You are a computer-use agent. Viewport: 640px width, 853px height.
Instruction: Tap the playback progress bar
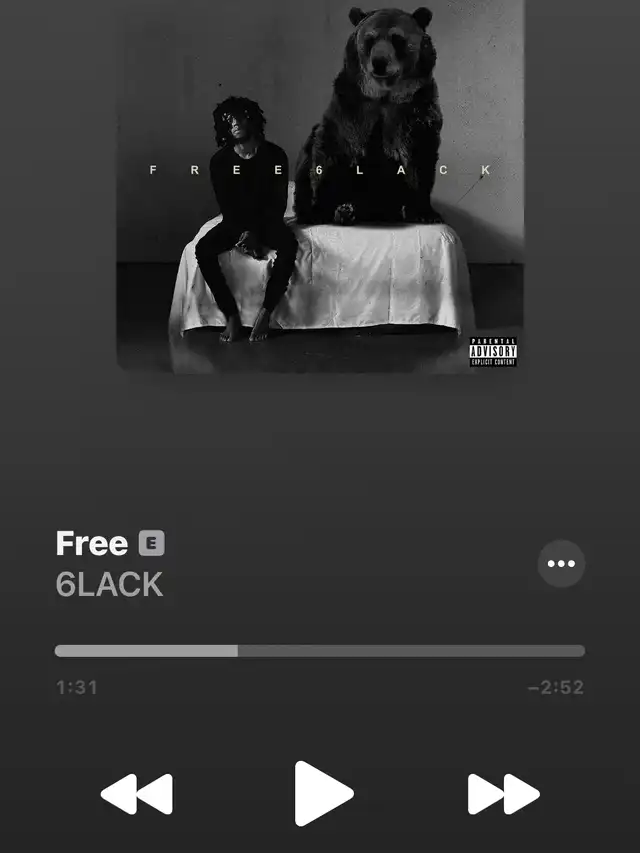pos(320,651)
